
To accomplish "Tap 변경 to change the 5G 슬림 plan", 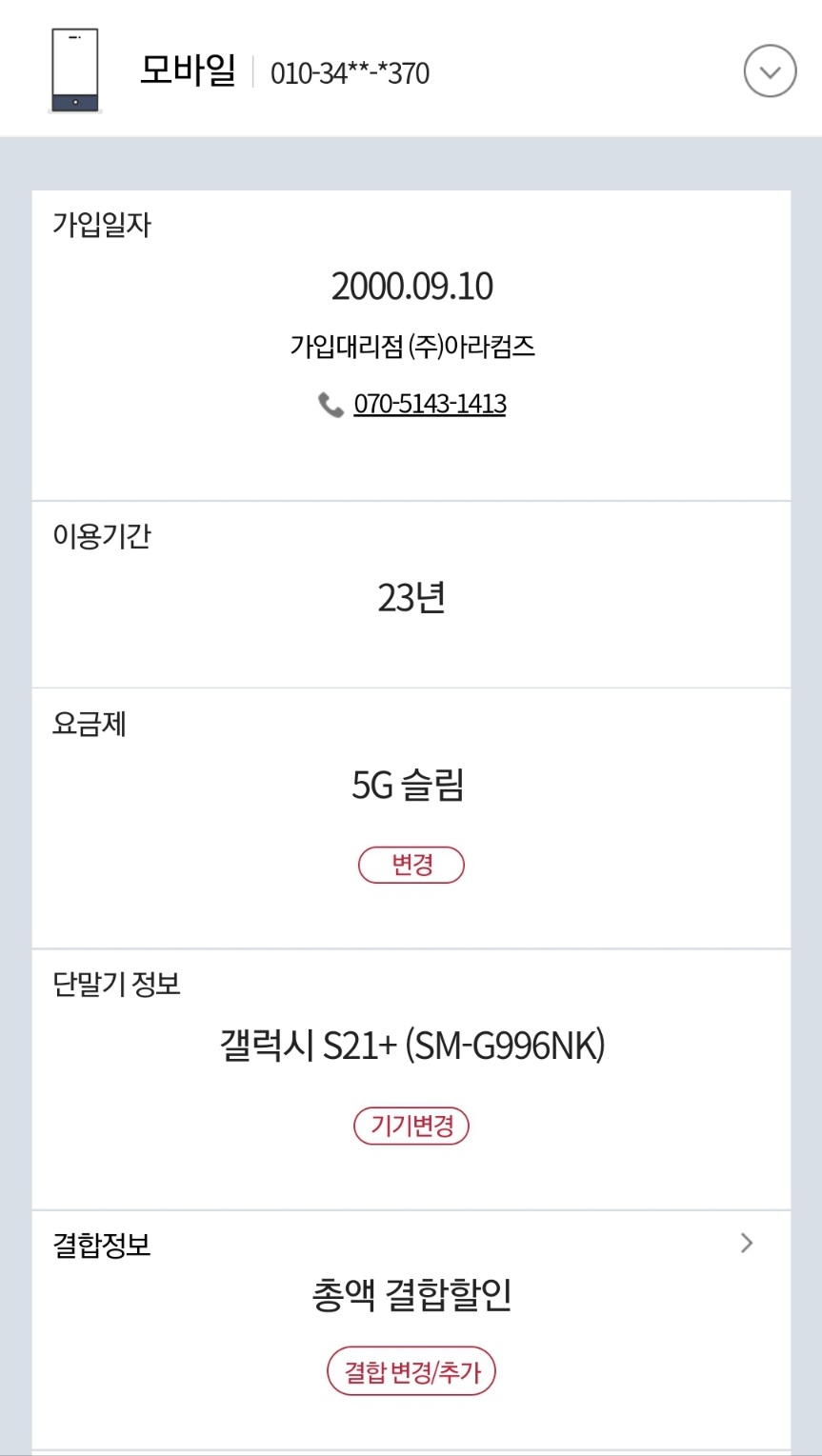I will 411,865.
